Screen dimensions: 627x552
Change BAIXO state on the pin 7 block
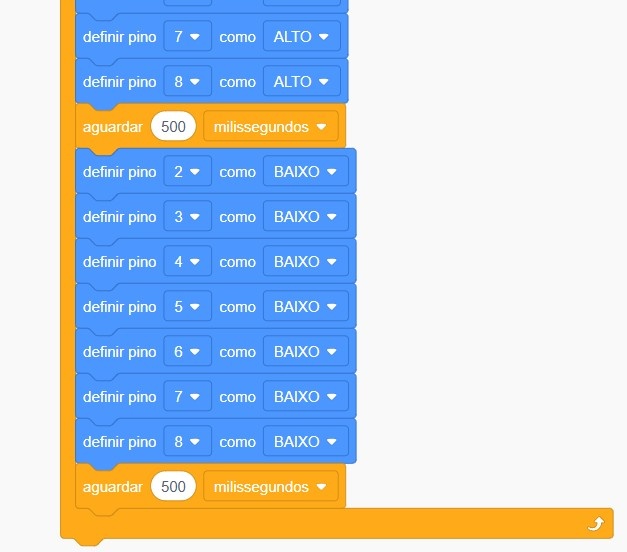(305, 397)
